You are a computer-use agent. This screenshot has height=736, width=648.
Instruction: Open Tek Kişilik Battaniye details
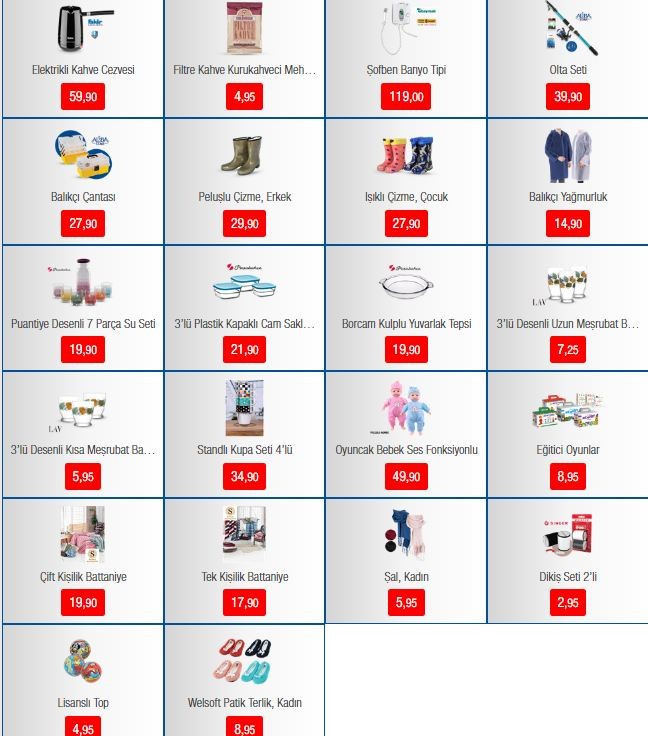(245, 577)
